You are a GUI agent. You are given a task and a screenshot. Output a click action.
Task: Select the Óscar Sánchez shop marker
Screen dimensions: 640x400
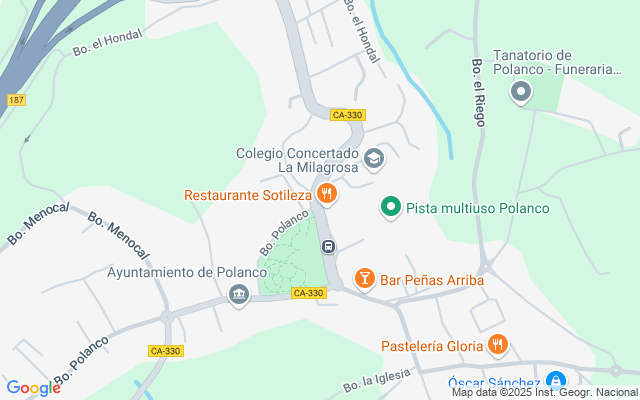pyautogui.click(x=557, y=381)
